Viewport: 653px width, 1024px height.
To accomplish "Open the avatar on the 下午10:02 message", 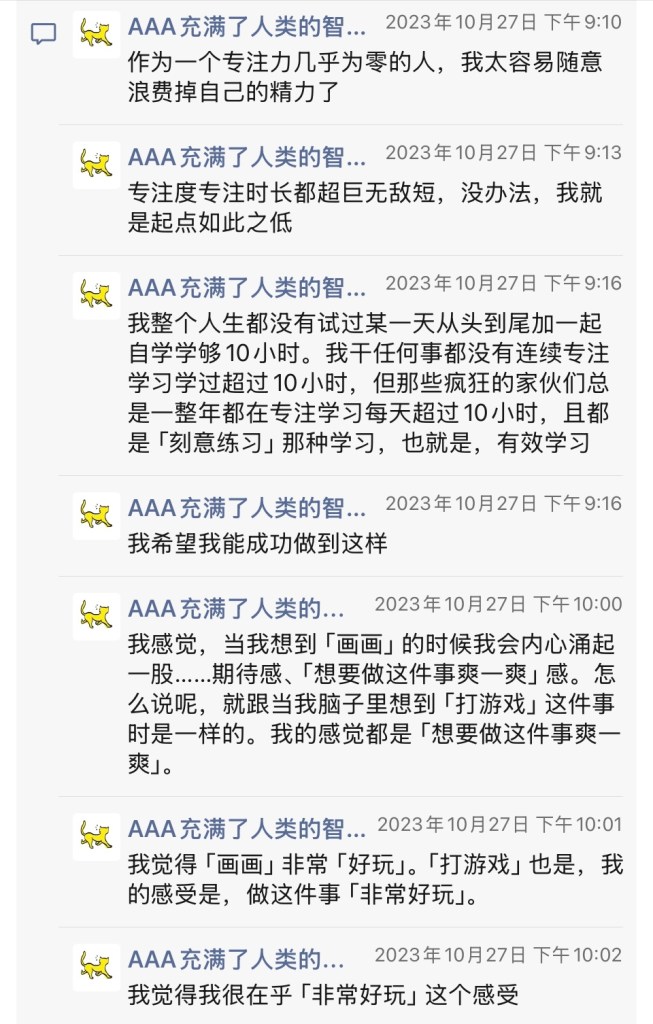I will coord(97,967).
